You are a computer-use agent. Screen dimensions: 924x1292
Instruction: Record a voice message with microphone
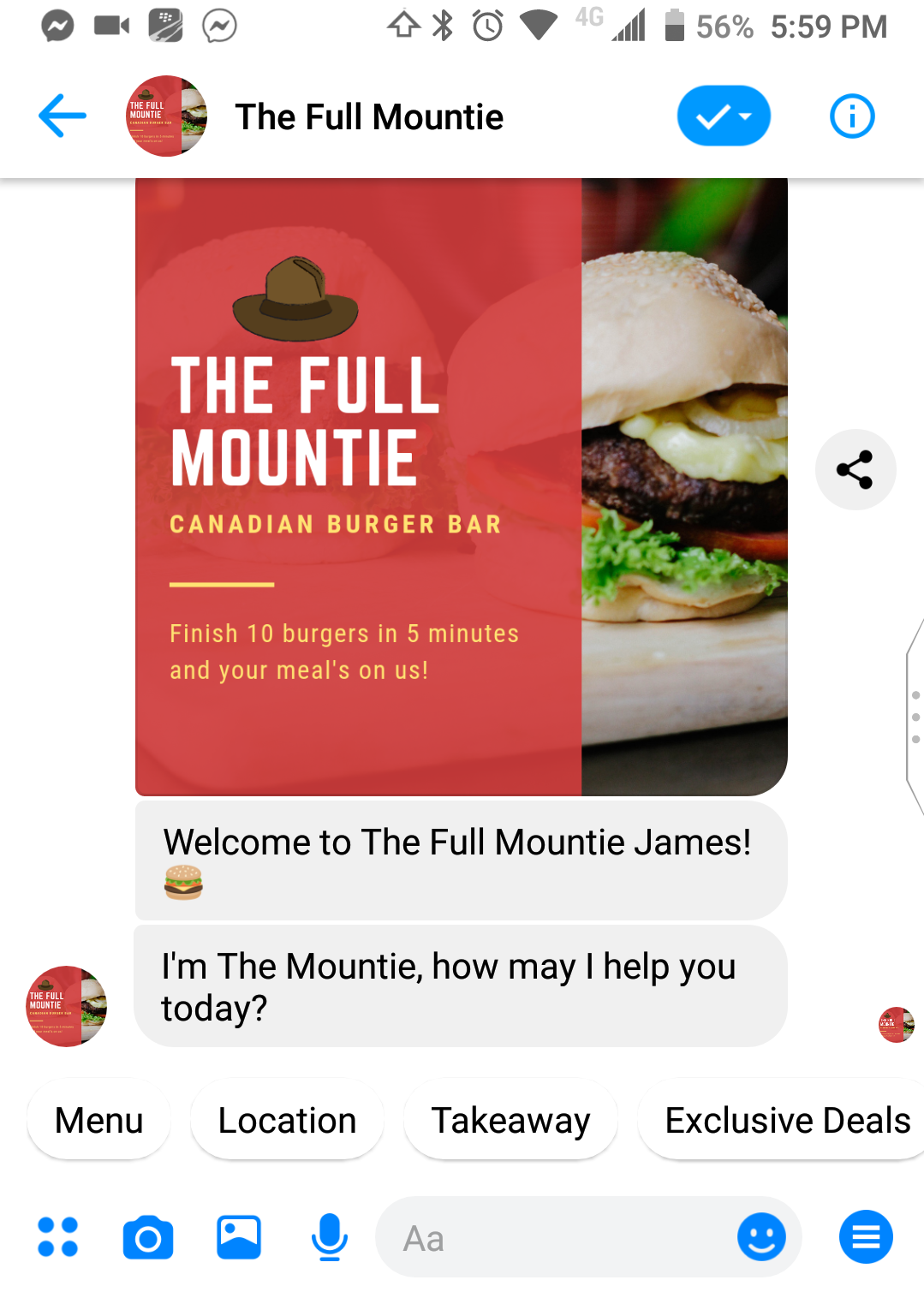coord(329,1237)
